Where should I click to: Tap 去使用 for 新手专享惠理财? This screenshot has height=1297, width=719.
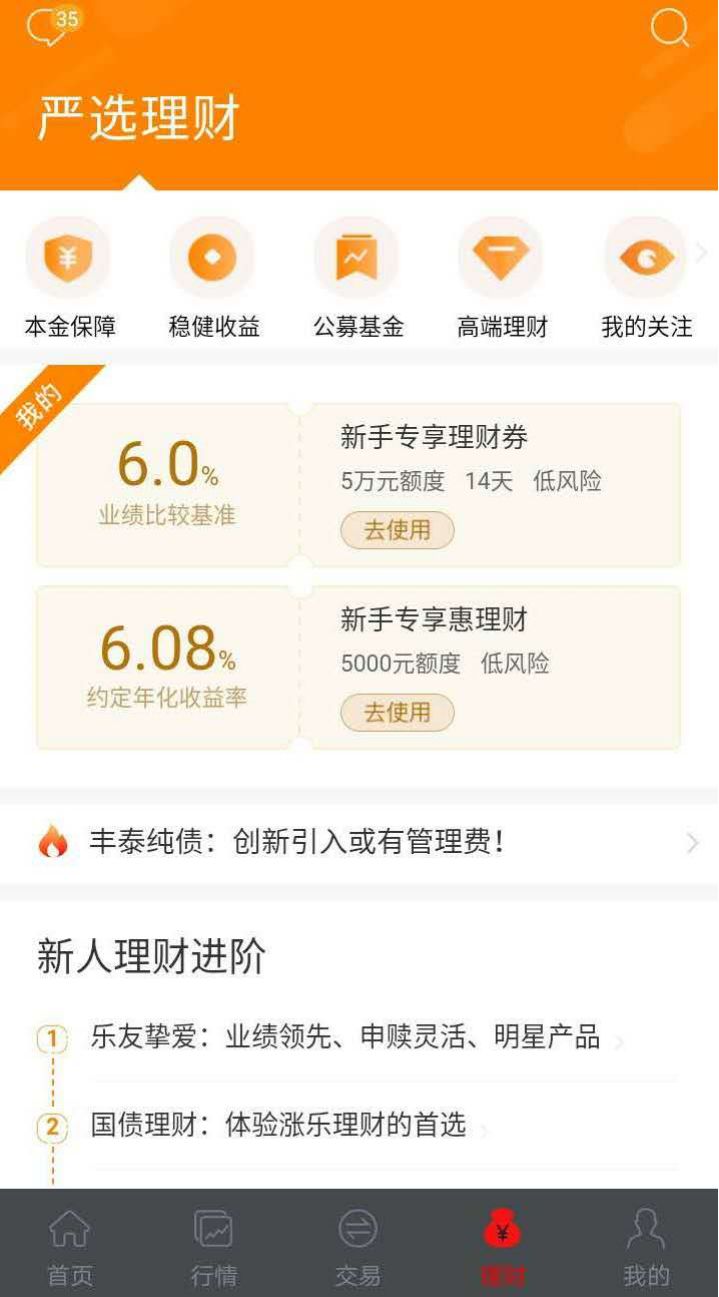click(397, 712)
